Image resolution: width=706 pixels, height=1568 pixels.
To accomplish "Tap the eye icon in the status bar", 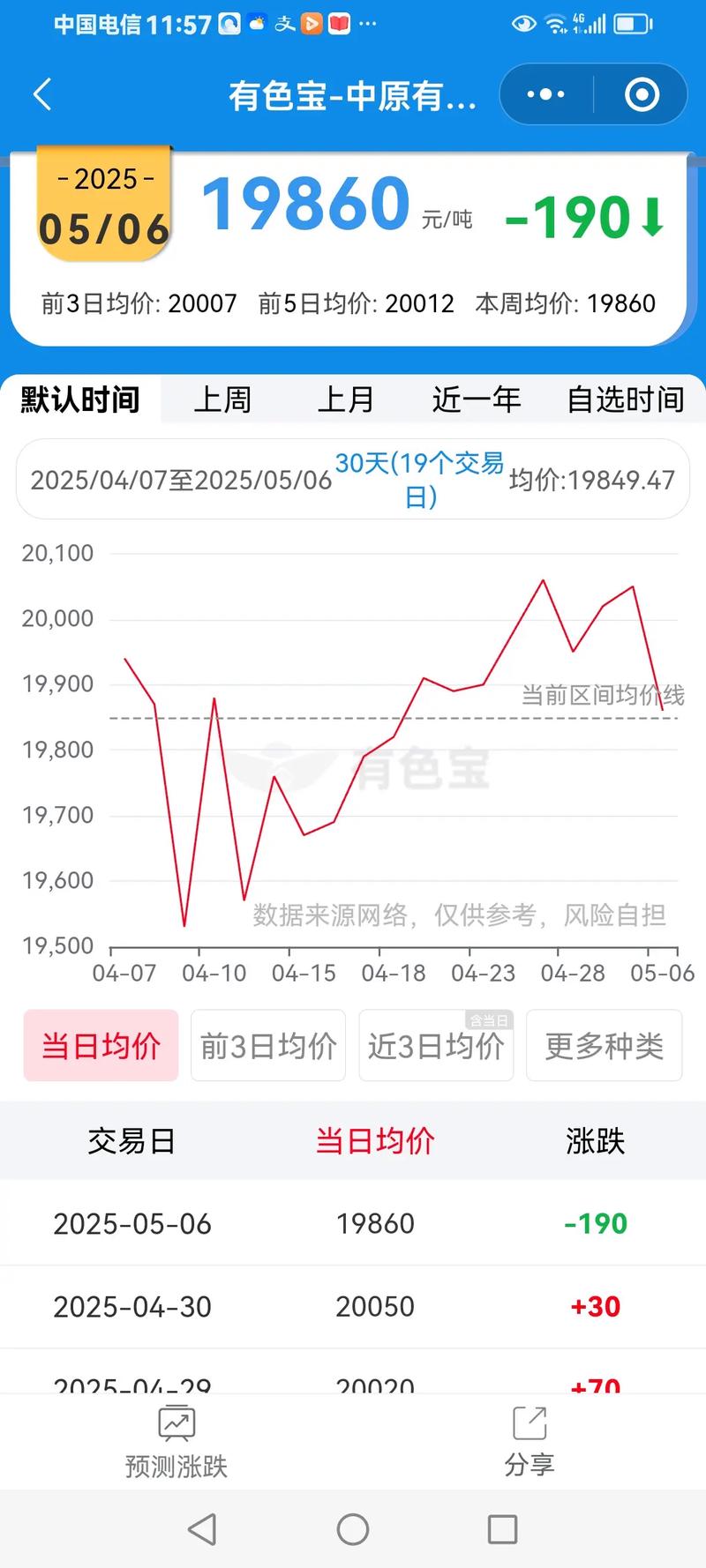I will (x=522, y=24).
